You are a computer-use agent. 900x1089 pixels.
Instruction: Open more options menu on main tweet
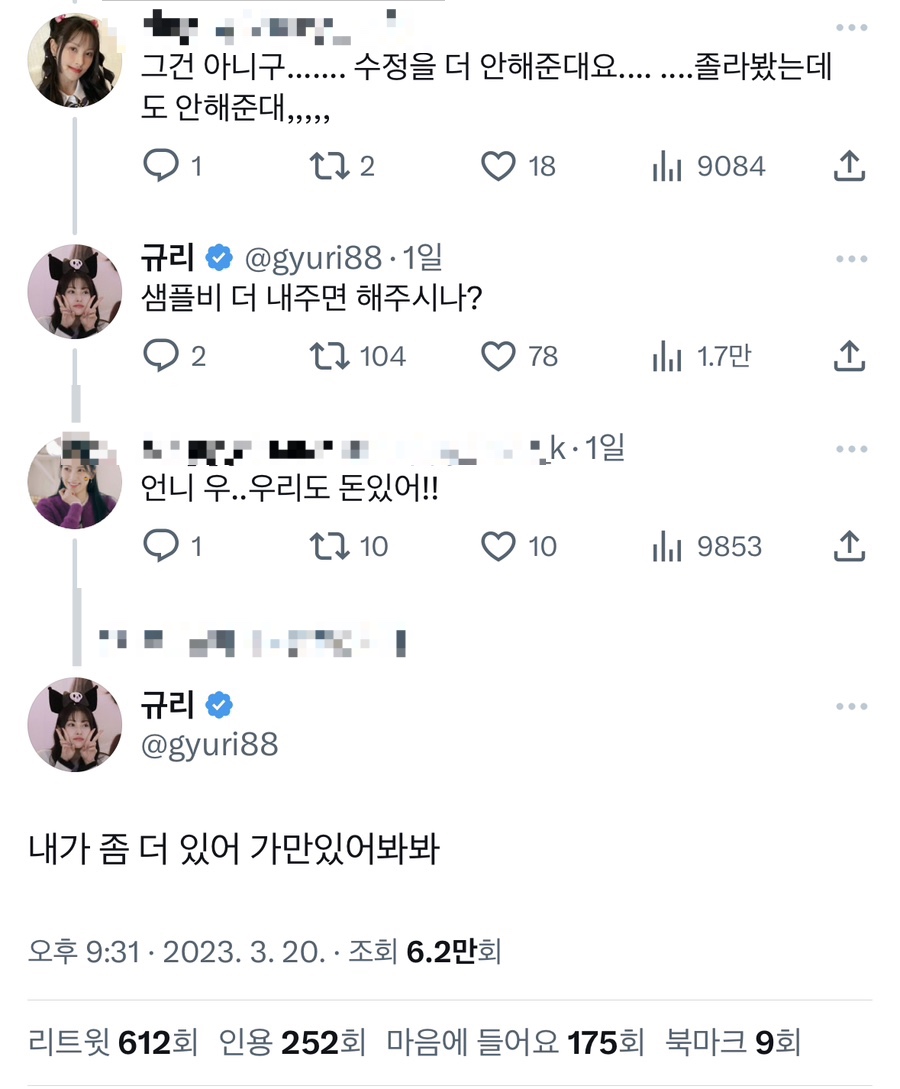(x=851, y=706)
